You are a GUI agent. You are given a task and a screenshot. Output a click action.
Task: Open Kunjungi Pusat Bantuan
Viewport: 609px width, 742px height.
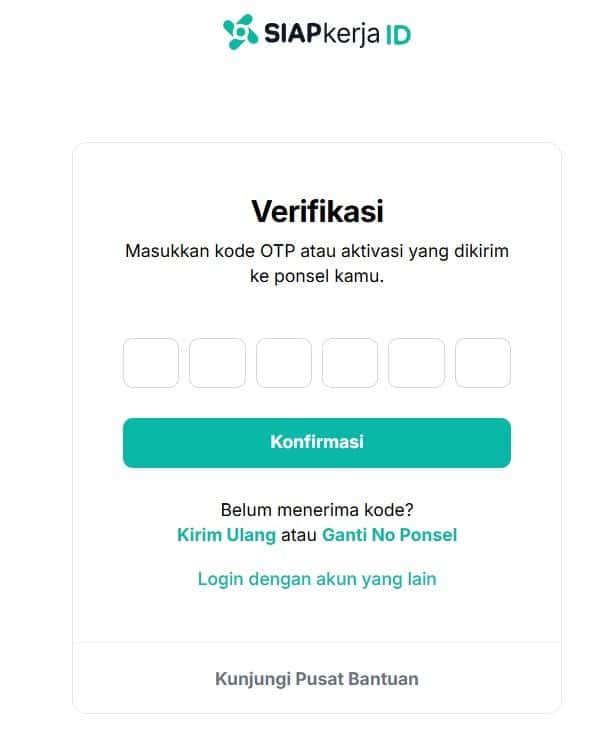[x=316, y=679]
